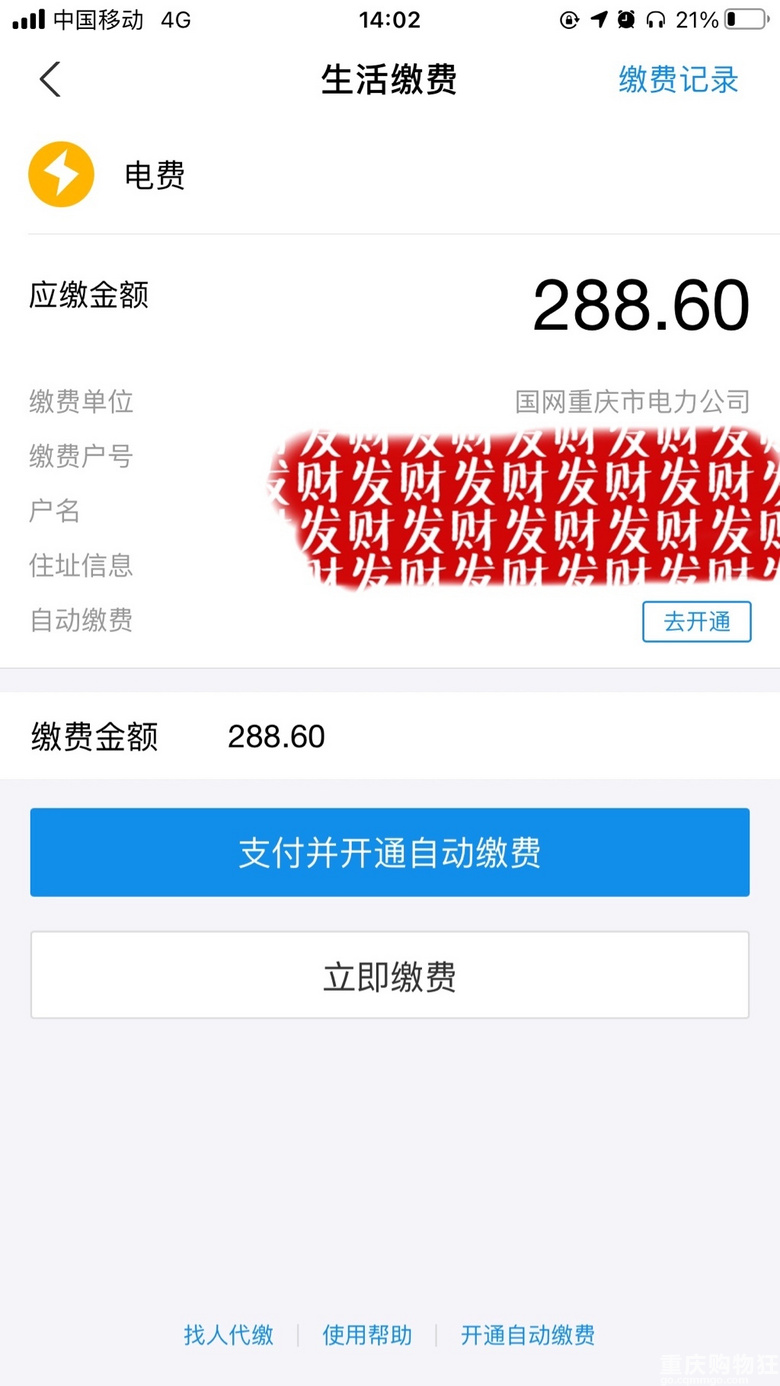Pay now with 立即缴费
The image size is (780, 1386).
(390, 975)
